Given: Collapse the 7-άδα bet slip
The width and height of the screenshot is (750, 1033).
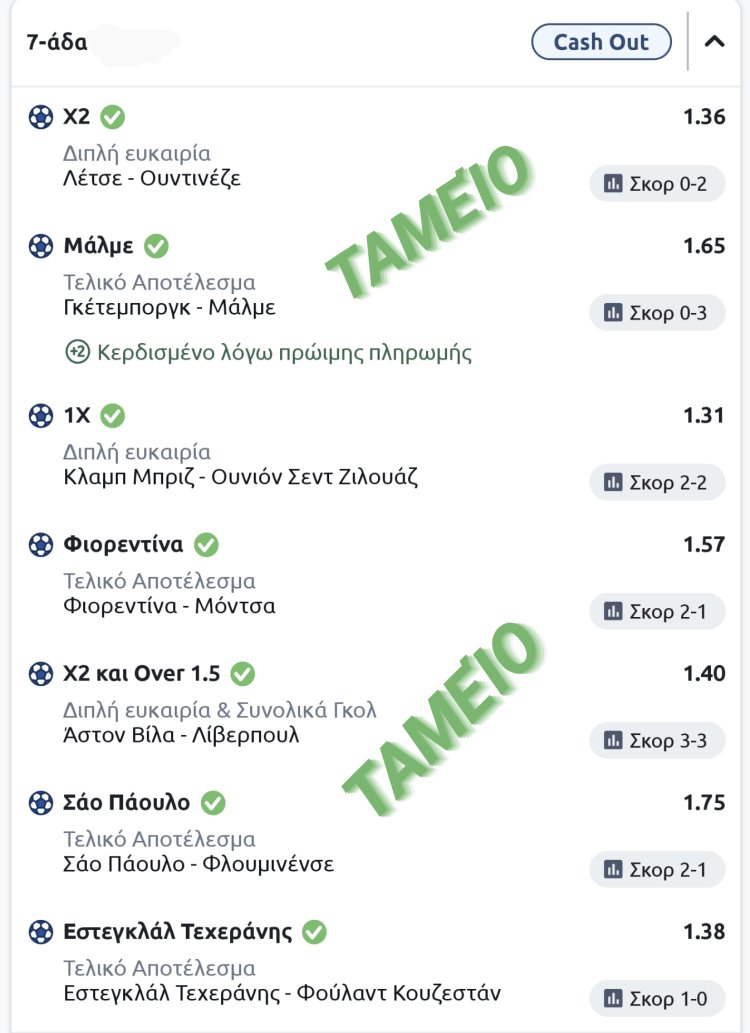Looking at the screenshot, I should (x=714, y=42).
